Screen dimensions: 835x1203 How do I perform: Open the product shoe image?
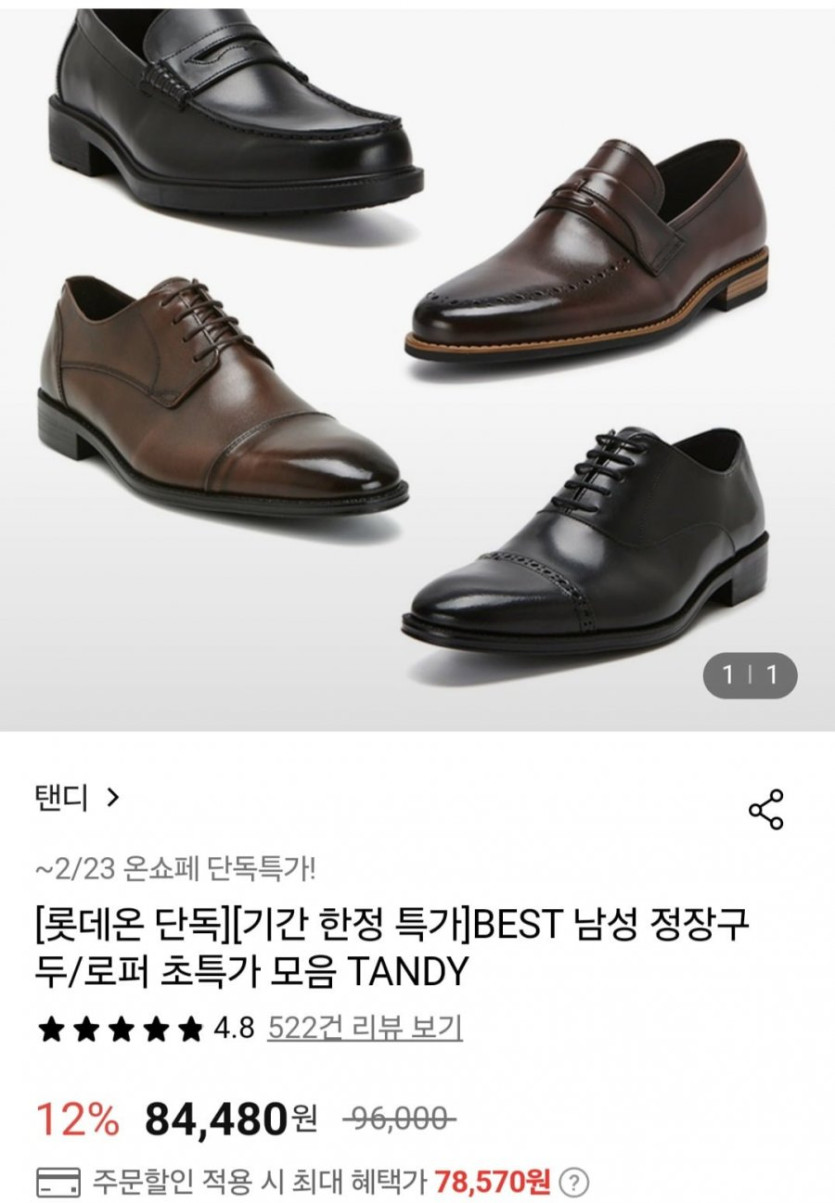click(417, 360)
